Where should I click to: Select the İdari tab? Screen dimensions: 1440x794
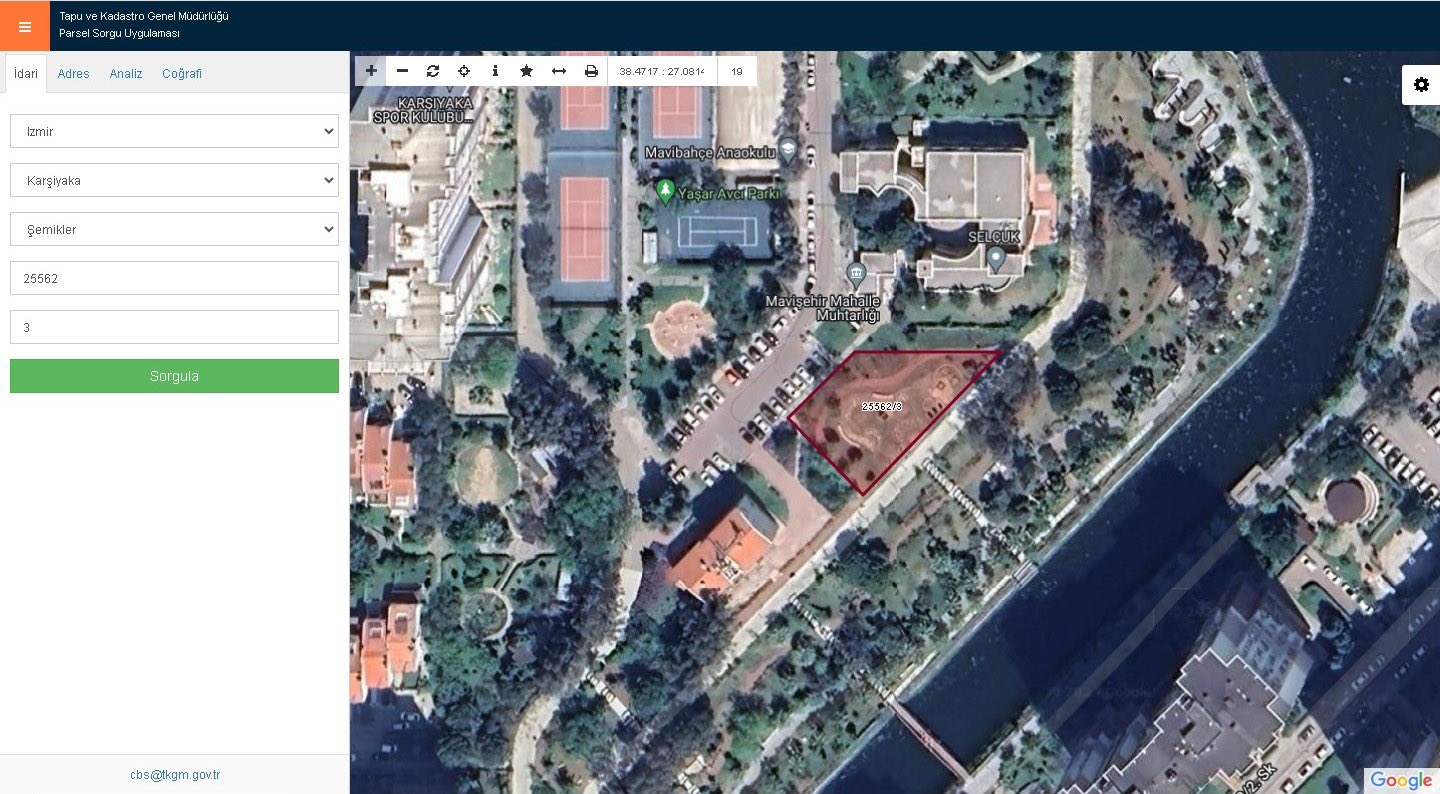(26, 74)
